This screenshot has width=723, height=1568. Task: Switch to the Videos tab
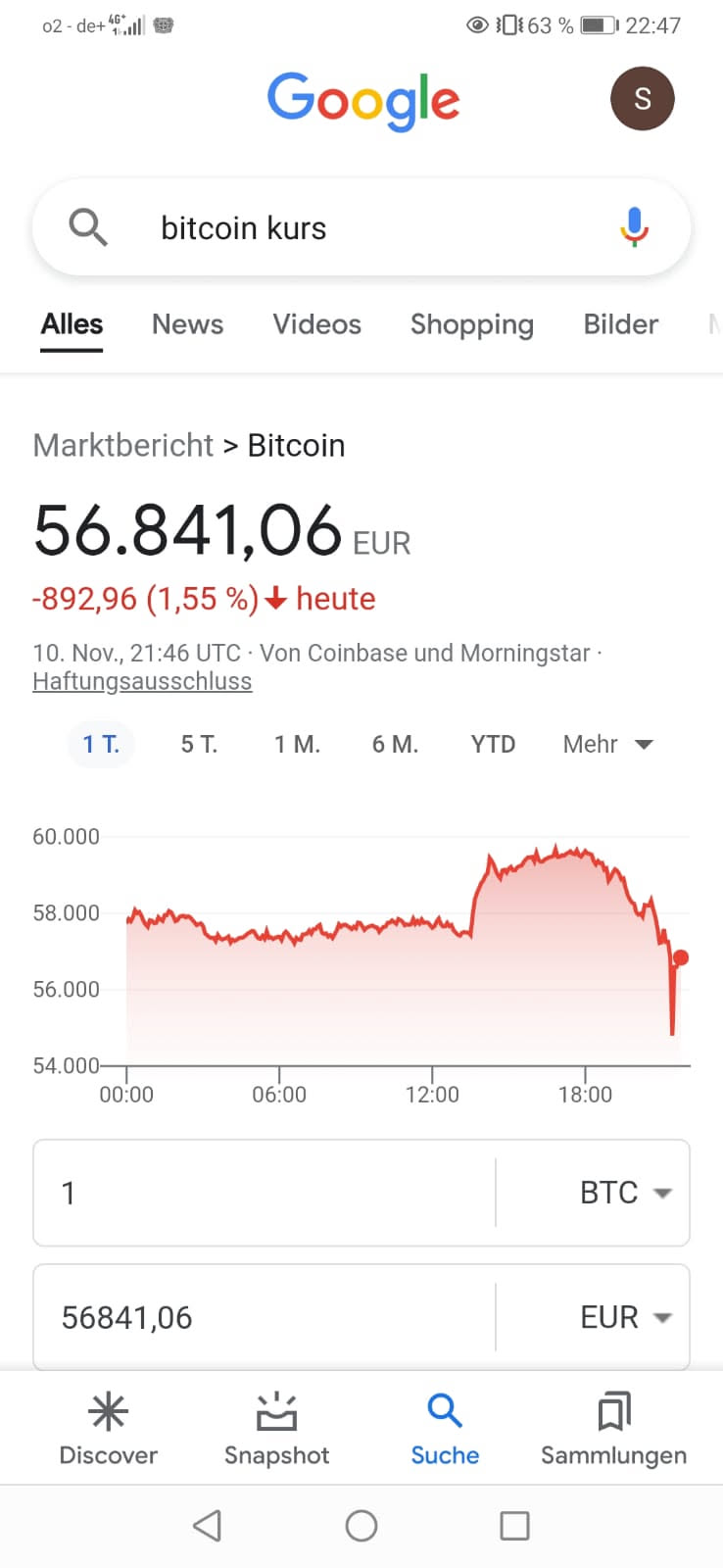[316, 324]
